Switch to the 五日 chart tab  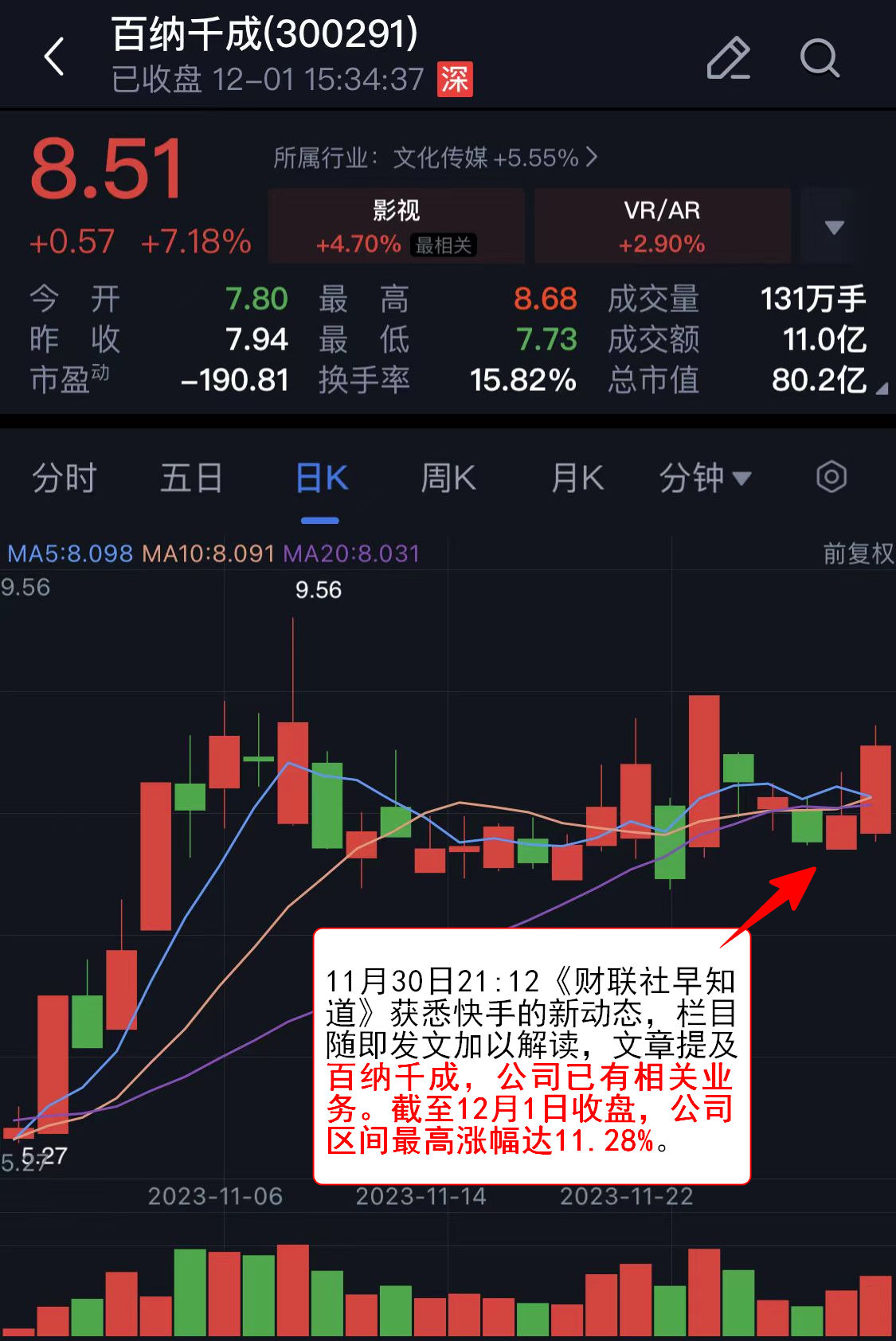pyautogui.click(x=191, y=479)
